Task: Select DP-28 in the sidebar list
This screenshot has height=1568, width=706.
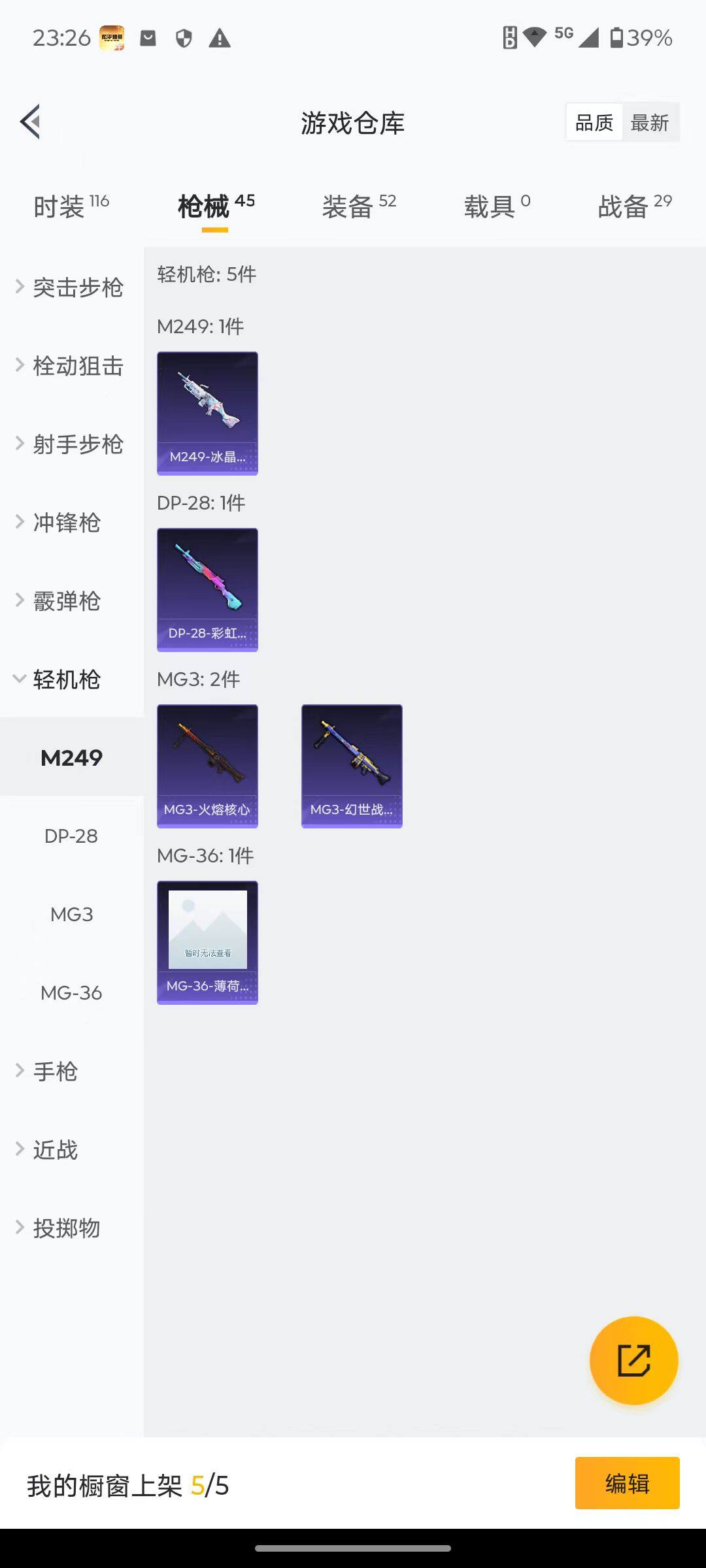Action: tap(72, 836)
